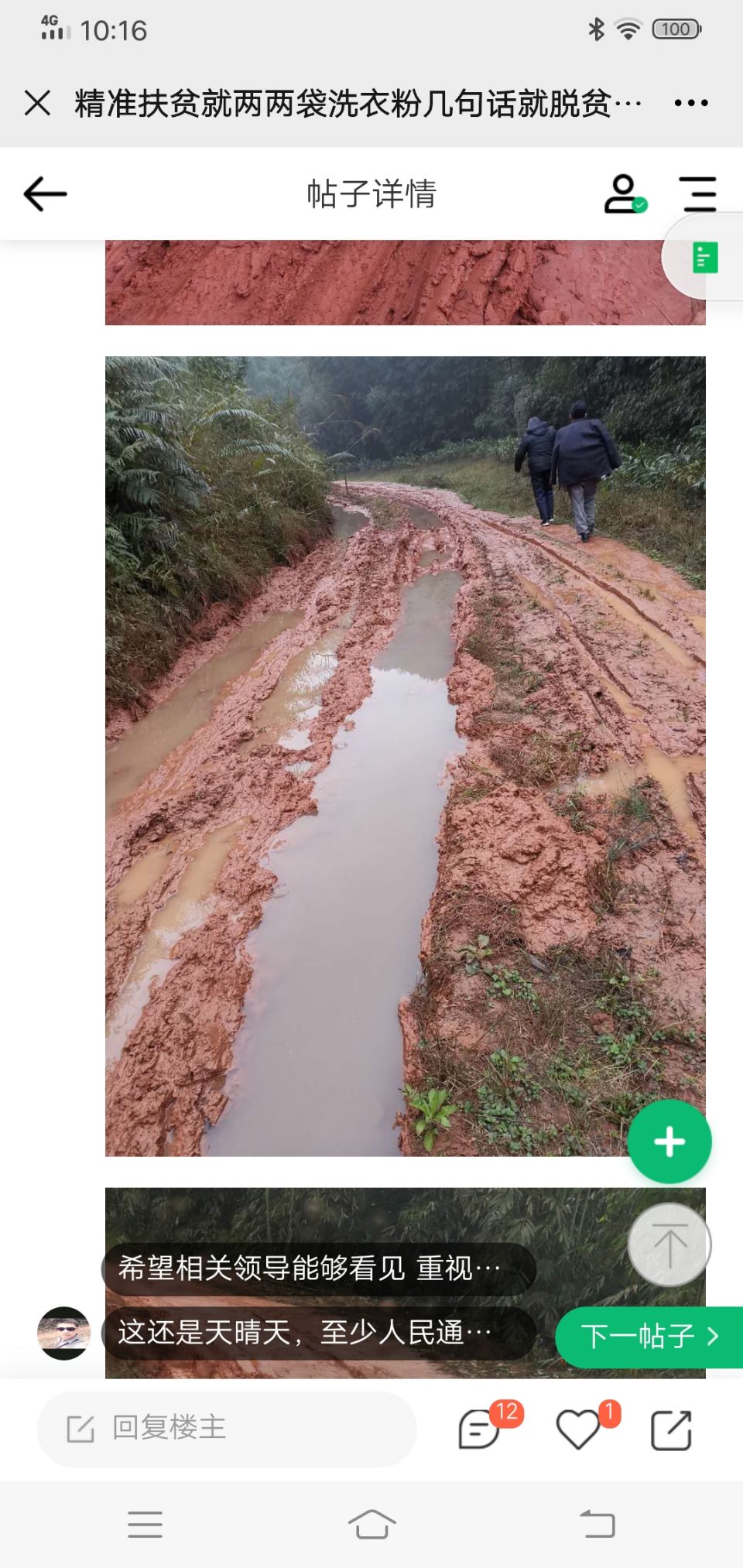Go back from 帖子详情 page
This screenshot has height=1568, width=743.
(x=45, y=193)
